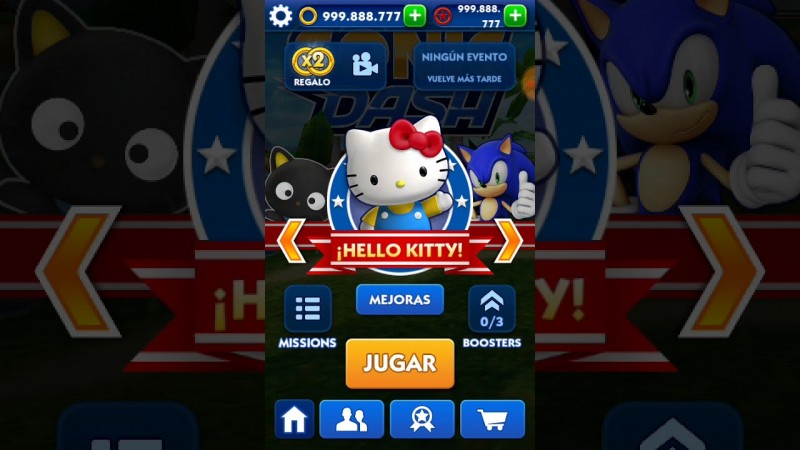Start the game with Jugar
Screen dimensions: 800x450
(400, 362)
